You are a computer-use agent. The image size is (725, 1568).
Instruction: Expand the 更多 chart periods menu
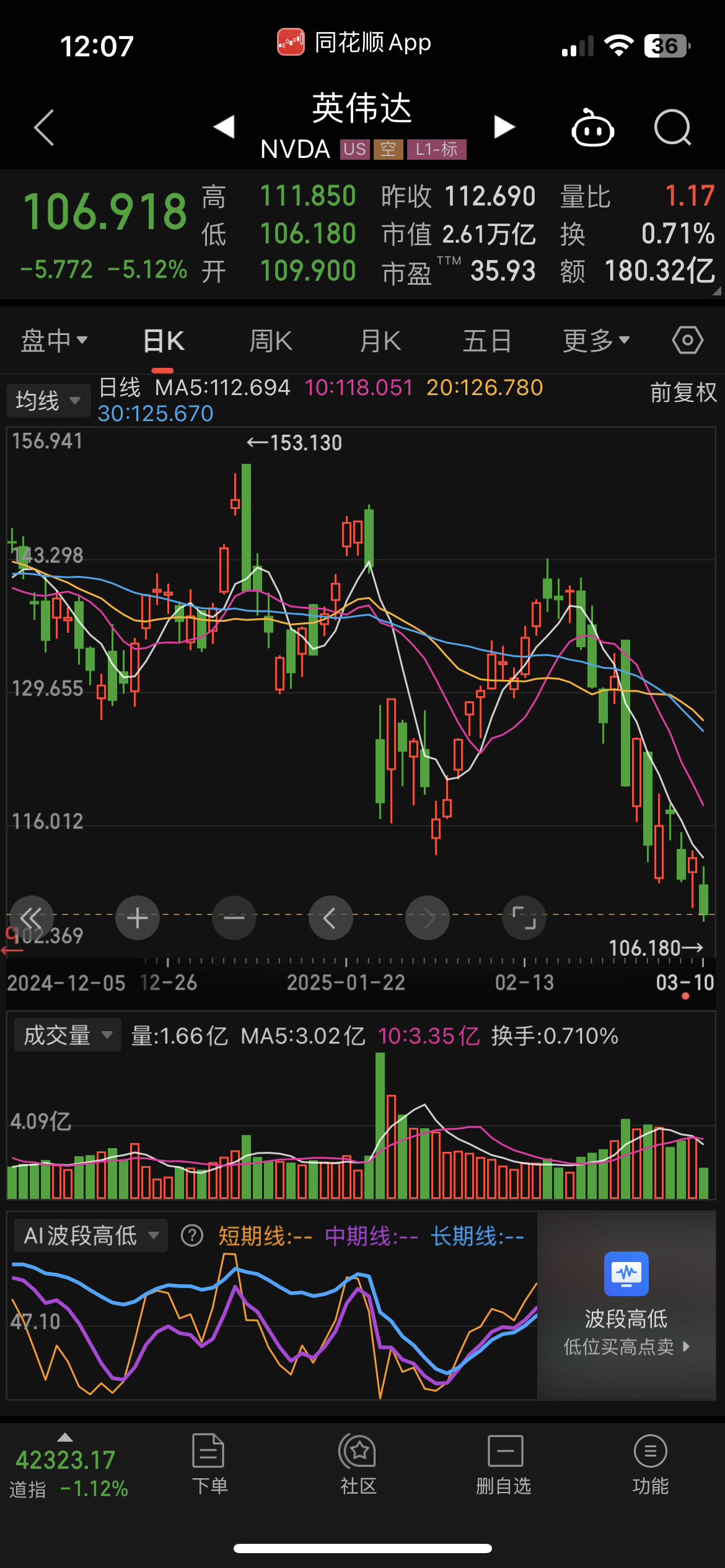click(x=596, y=341)
